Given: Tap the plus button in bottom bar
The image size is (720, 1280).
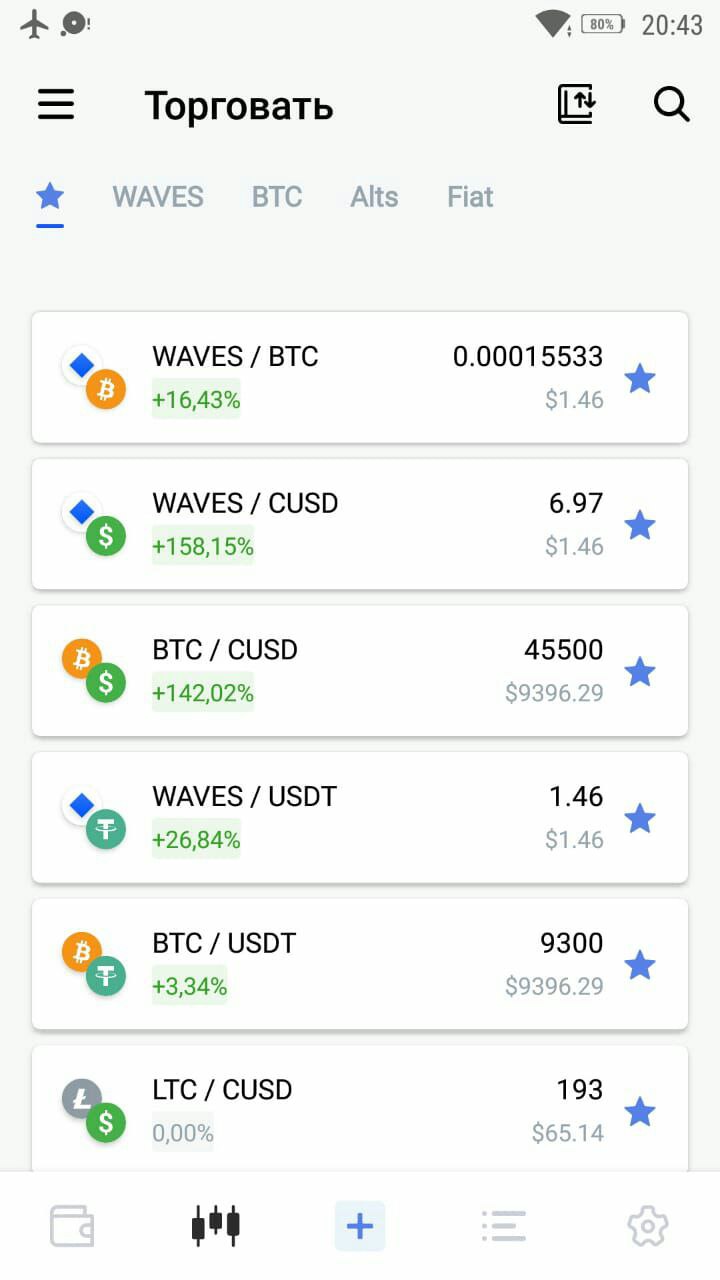Looking at the screenshot, I should (x=360, y=1226).
